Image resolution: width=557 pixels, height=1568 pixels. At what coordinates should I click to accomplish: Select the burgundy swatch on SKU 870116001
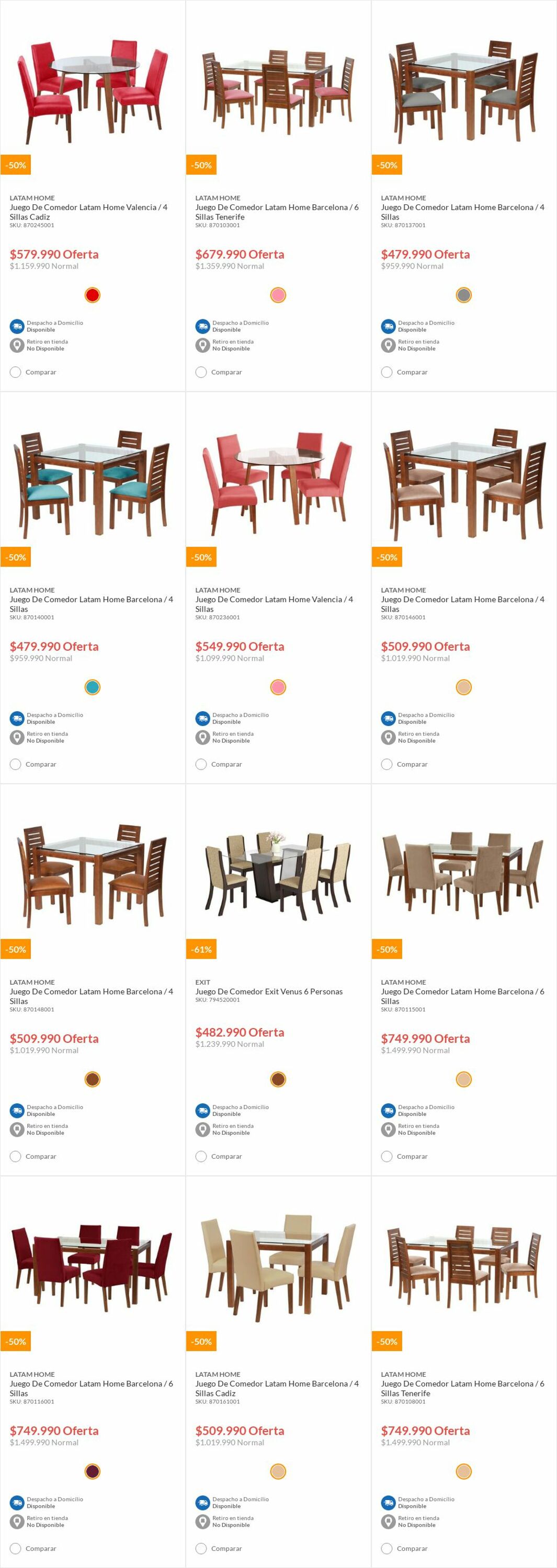[x=93, y=1471]
